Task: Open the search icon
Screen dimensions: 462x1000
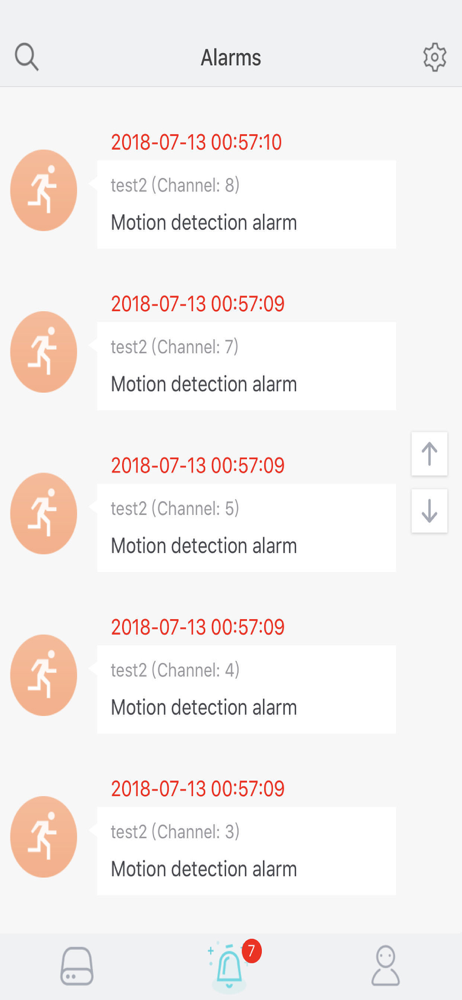Action: [x=27, y=58]
